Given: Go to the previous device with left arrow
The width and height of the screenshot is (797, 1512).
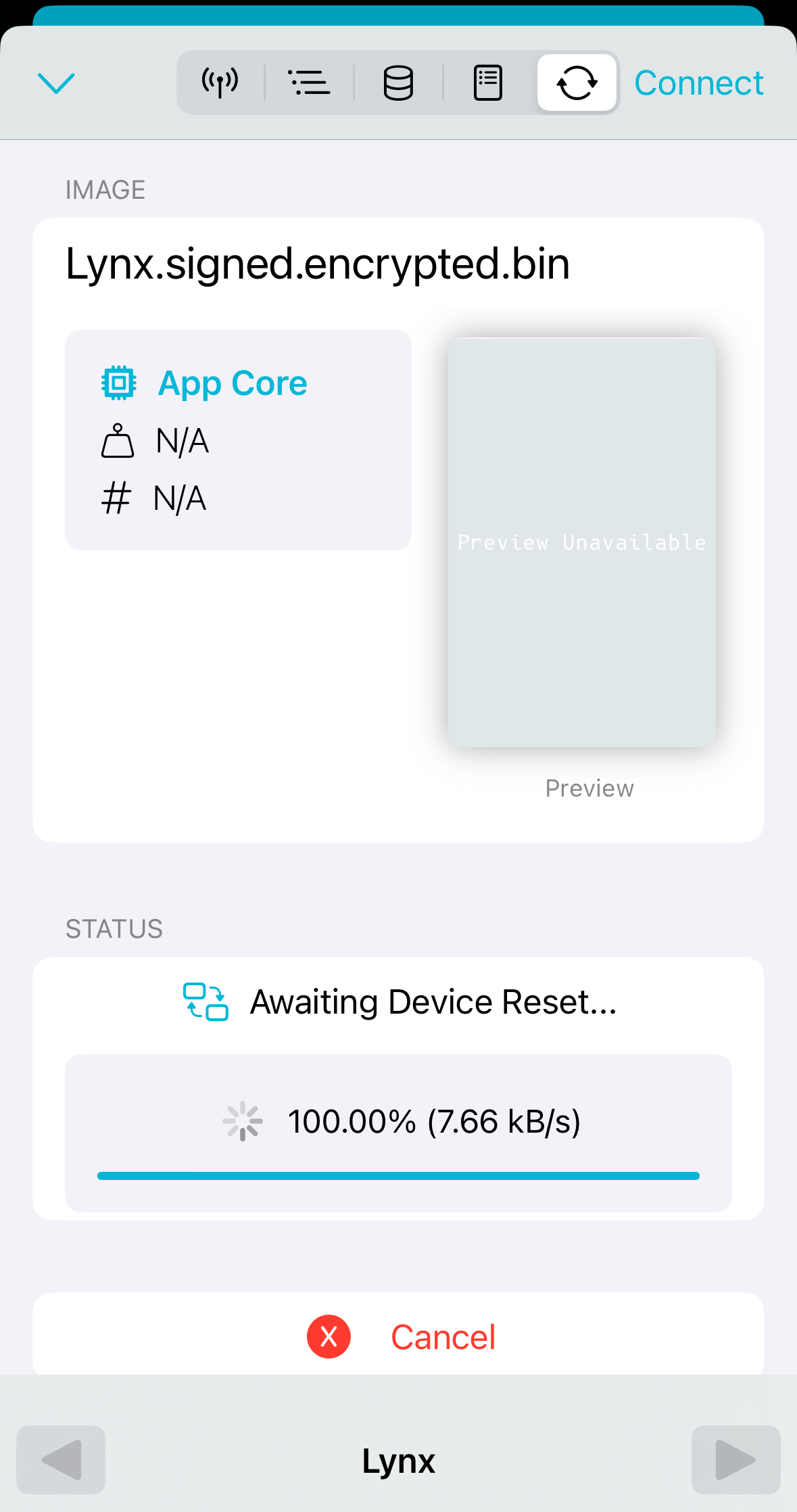Looking at the screenshot, I should (61, 1460).
